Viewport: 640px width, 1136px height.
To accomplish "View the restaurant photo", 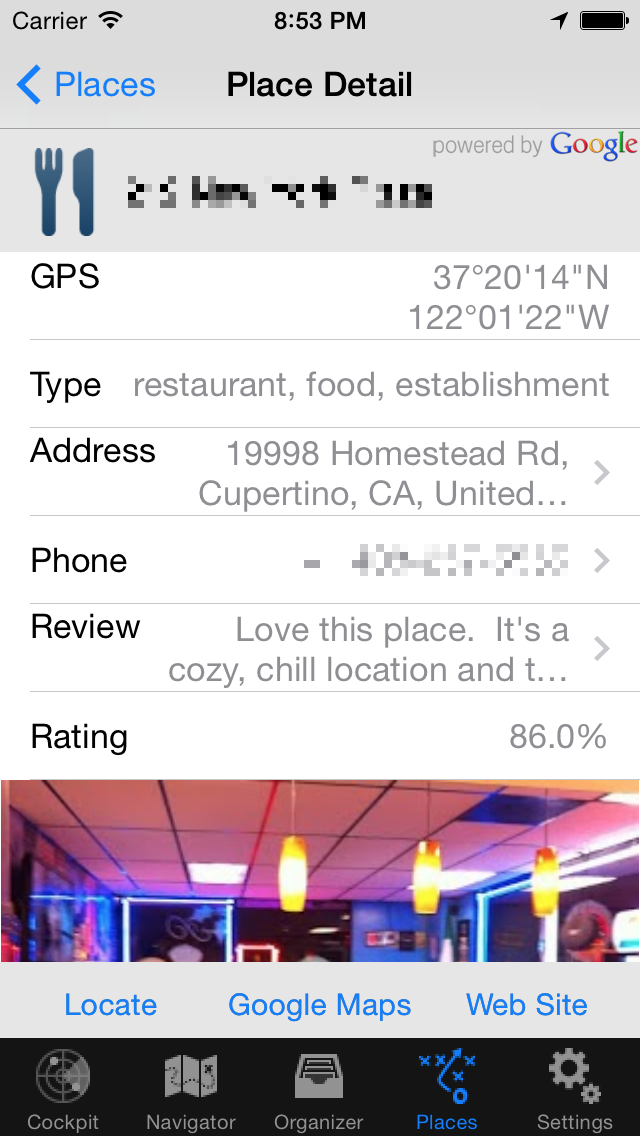I will click(x=320, y=870).
